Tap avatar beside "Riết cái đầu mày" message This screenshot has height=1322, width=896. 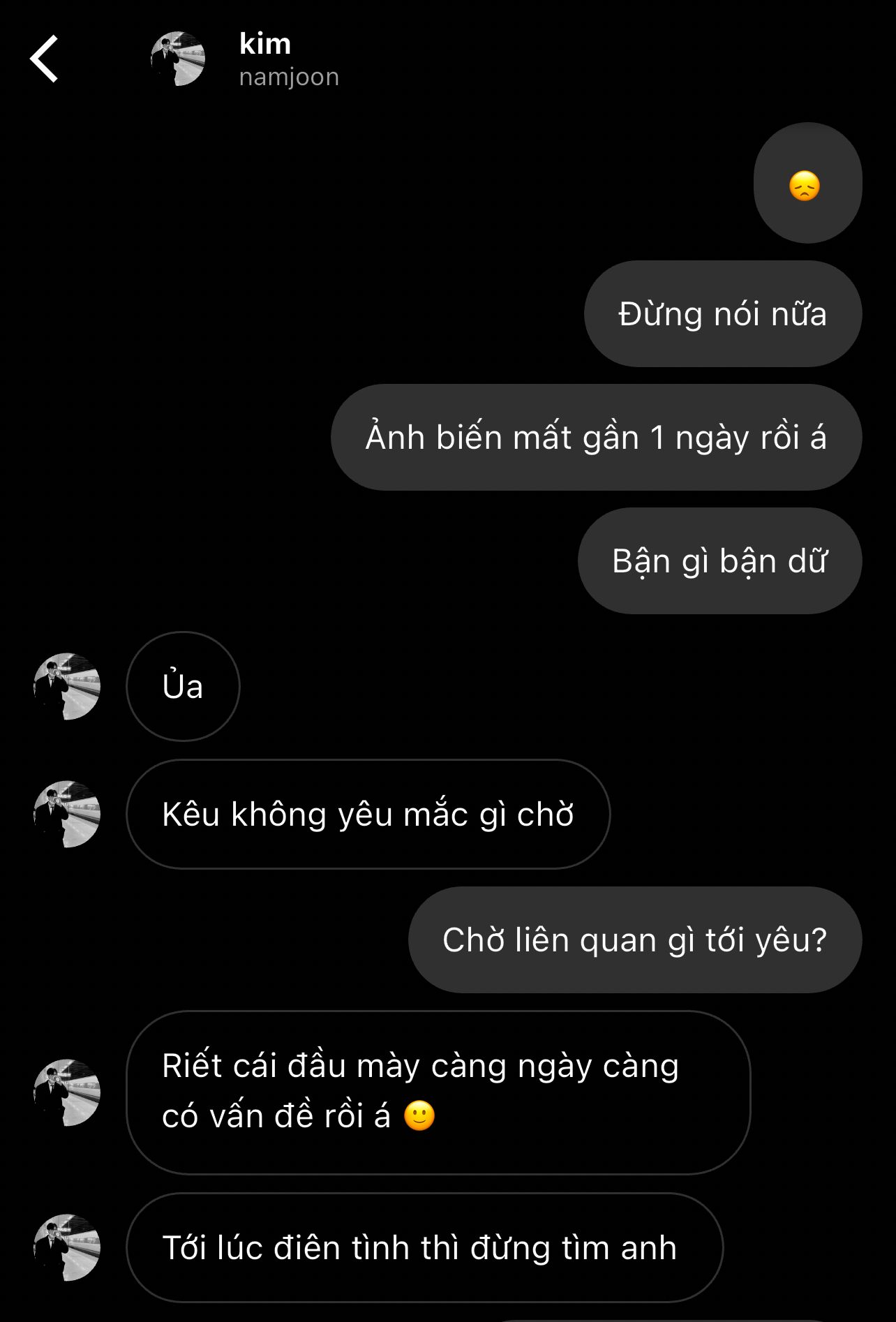click(67, 1092)
